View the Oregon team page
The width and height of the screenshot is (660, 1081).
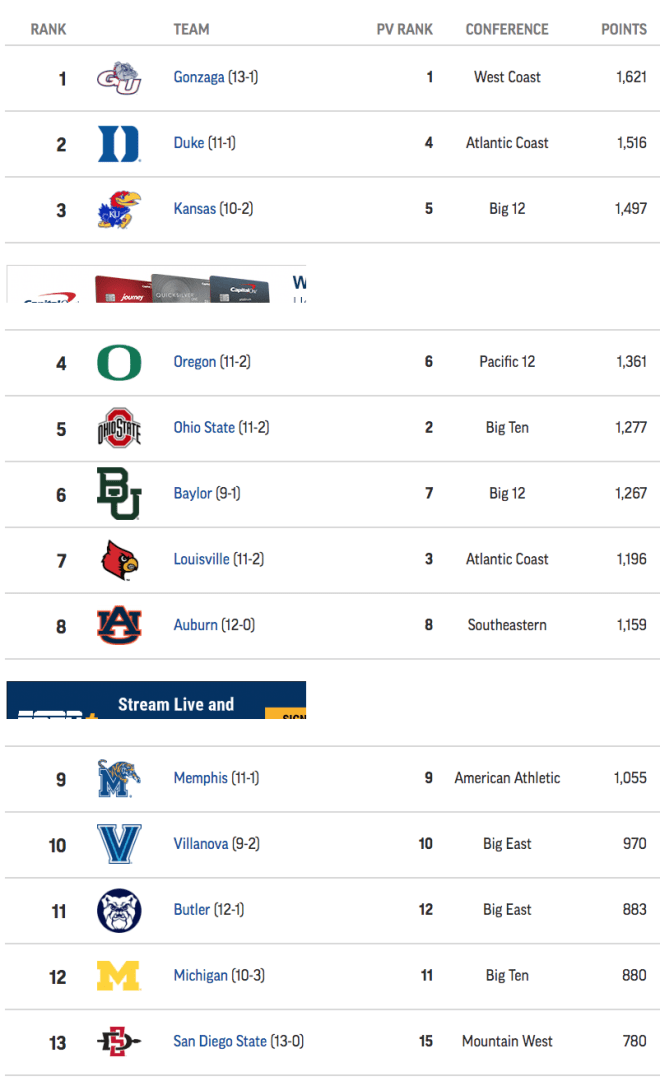coord(194,362)
